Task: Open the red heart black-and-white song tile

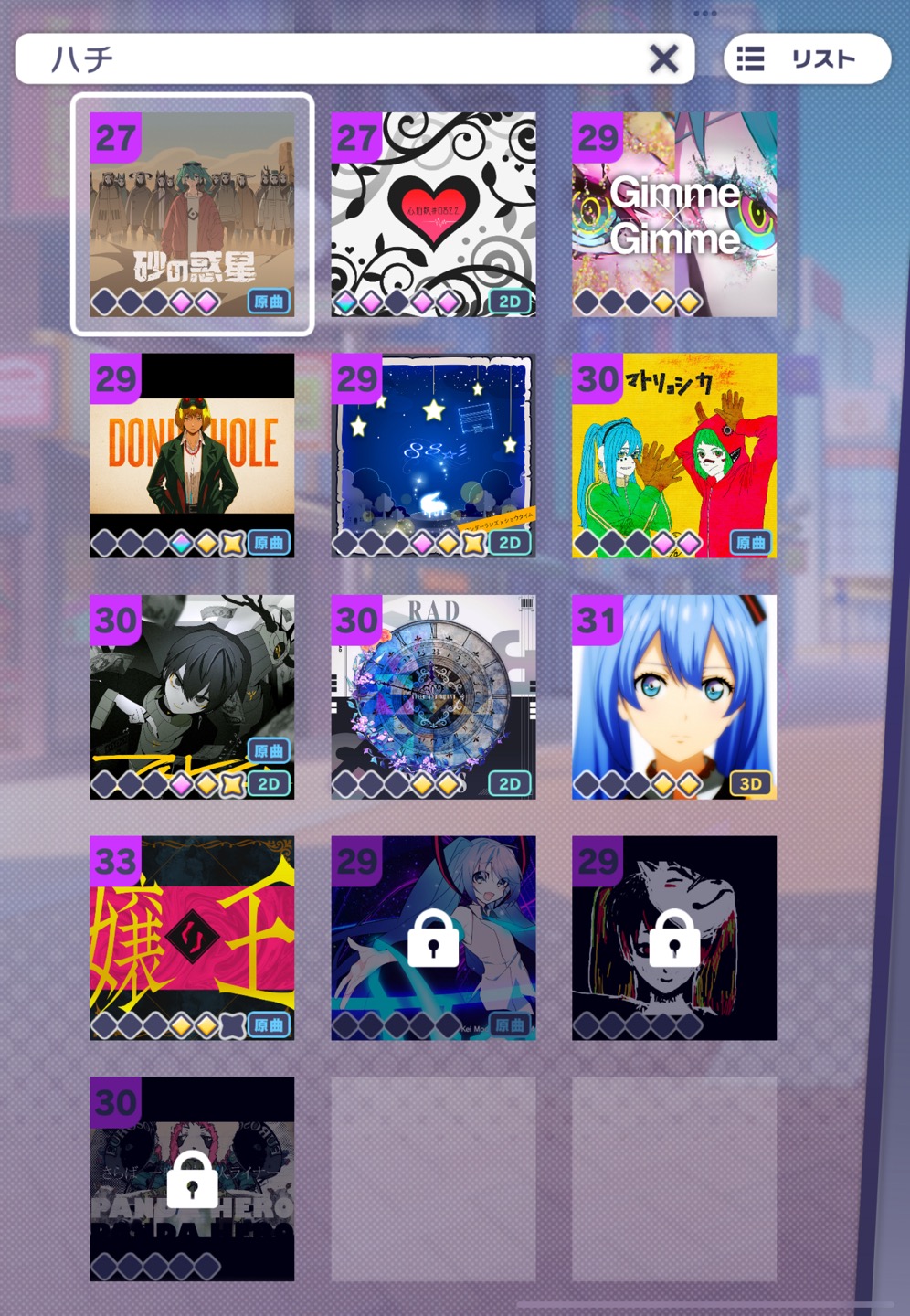Action: click(433, 214)
